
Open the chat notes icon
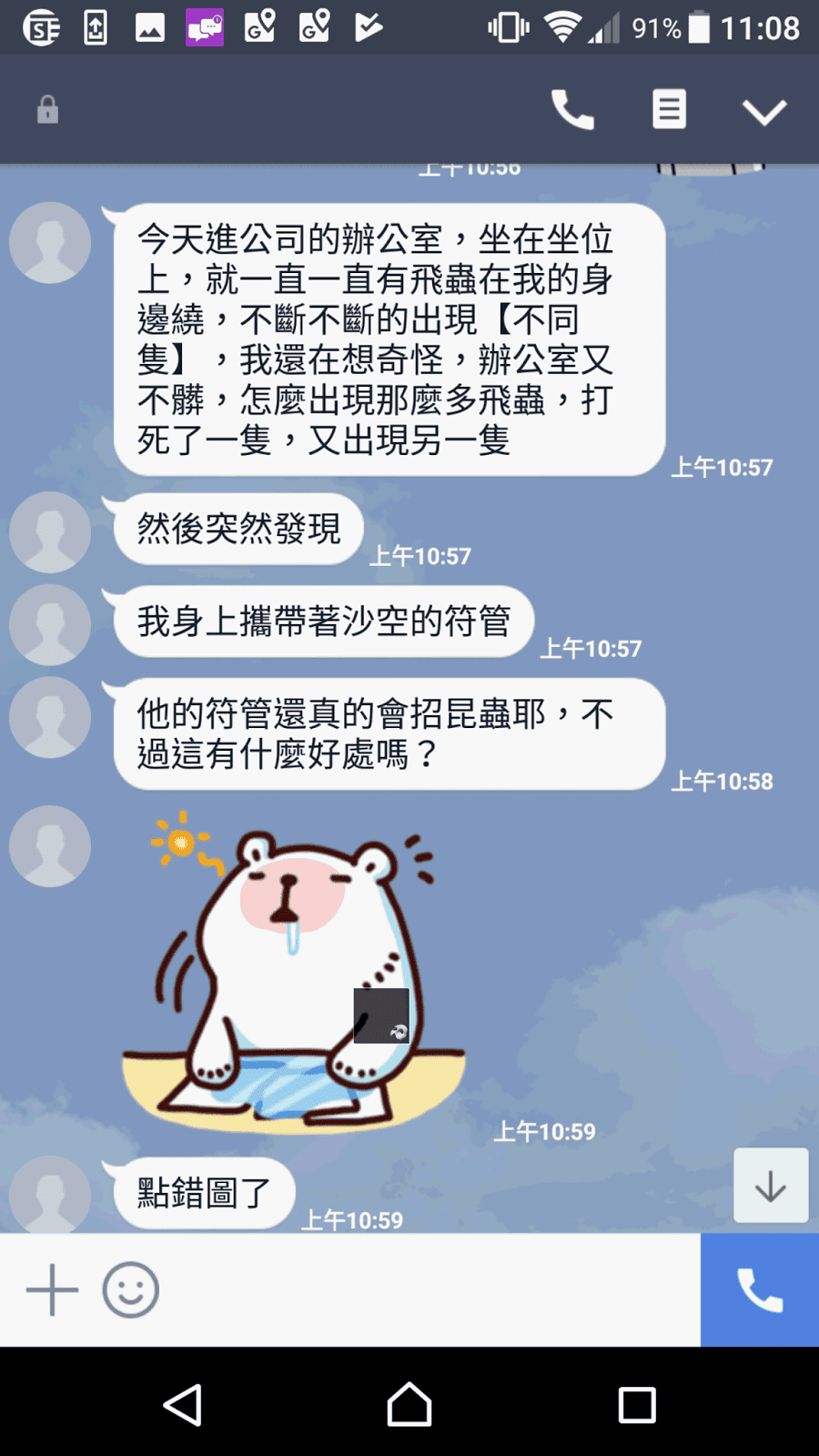click(x=669, y=110)
